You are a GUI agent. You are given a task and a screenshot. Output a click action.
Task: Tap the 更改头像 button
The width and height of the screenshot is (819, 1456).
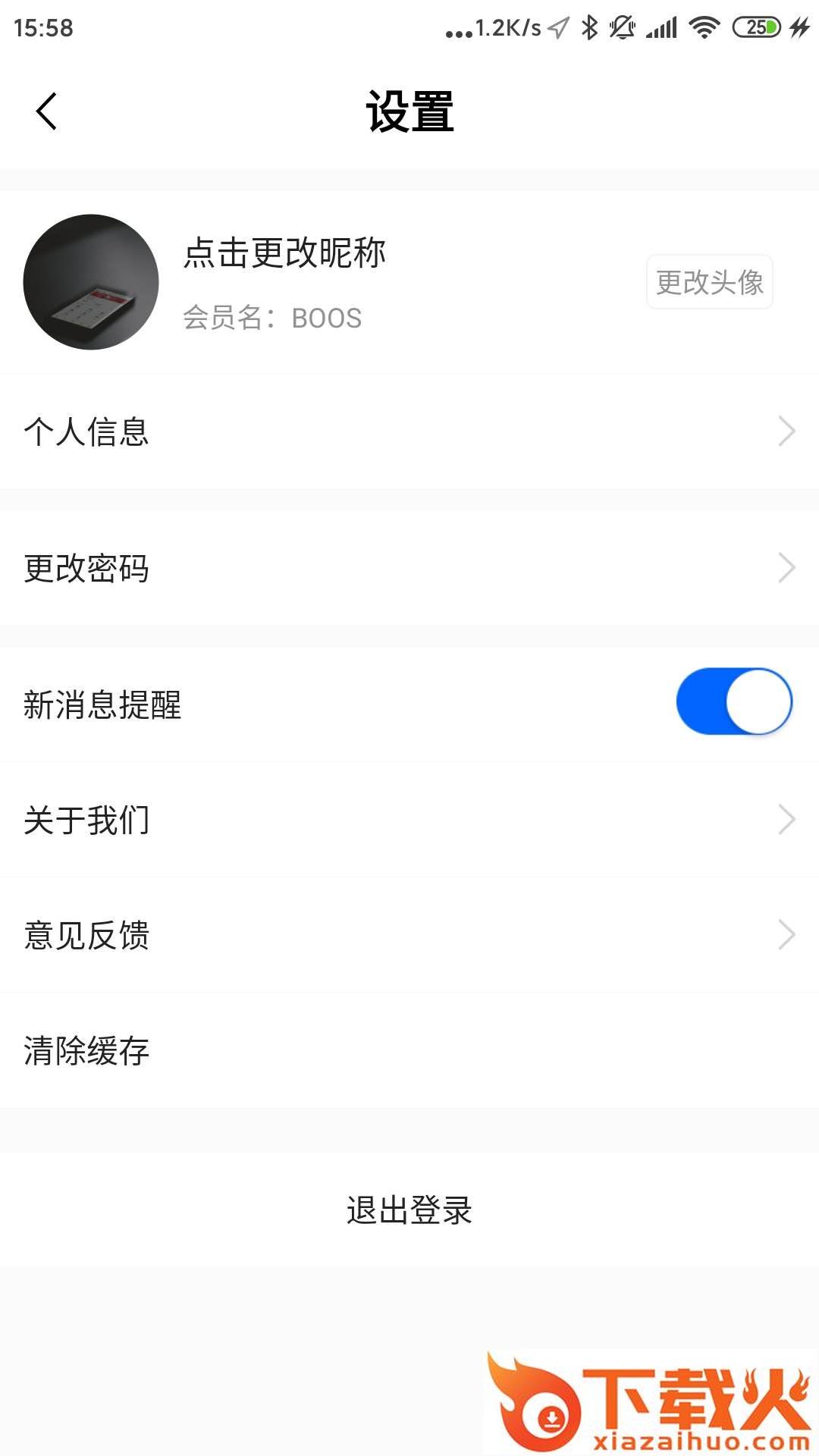click(x=709, y=282)
